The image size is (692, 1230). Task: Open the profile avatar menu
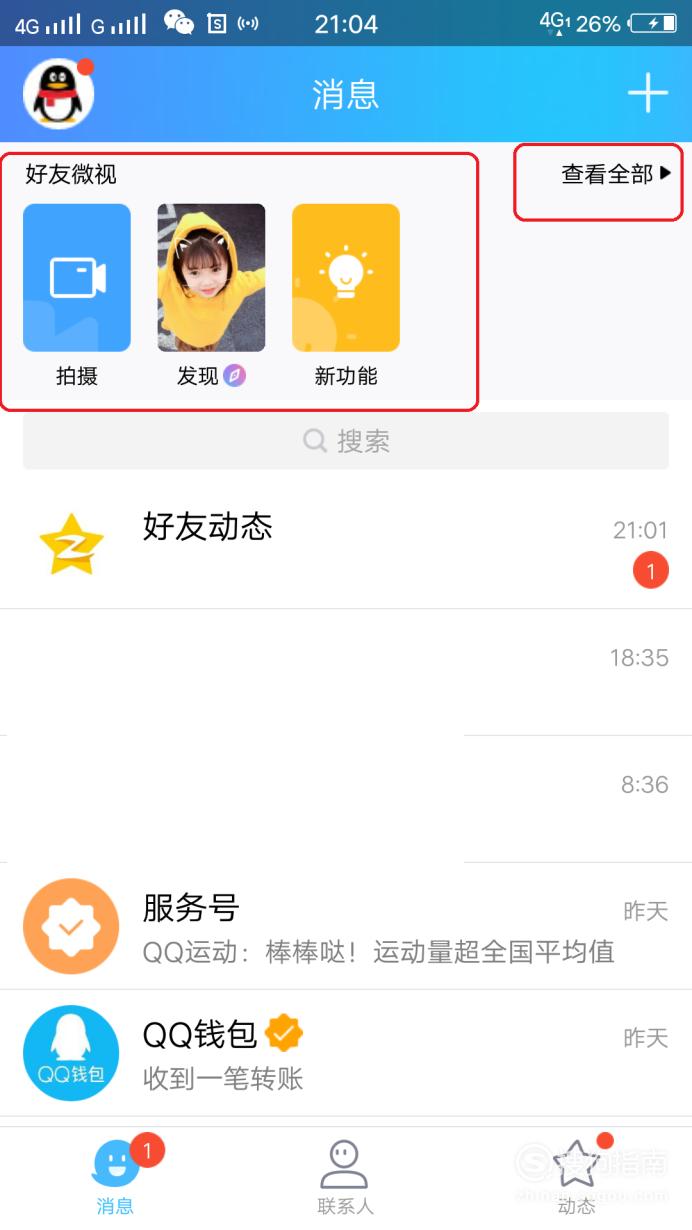click(58, 94)
